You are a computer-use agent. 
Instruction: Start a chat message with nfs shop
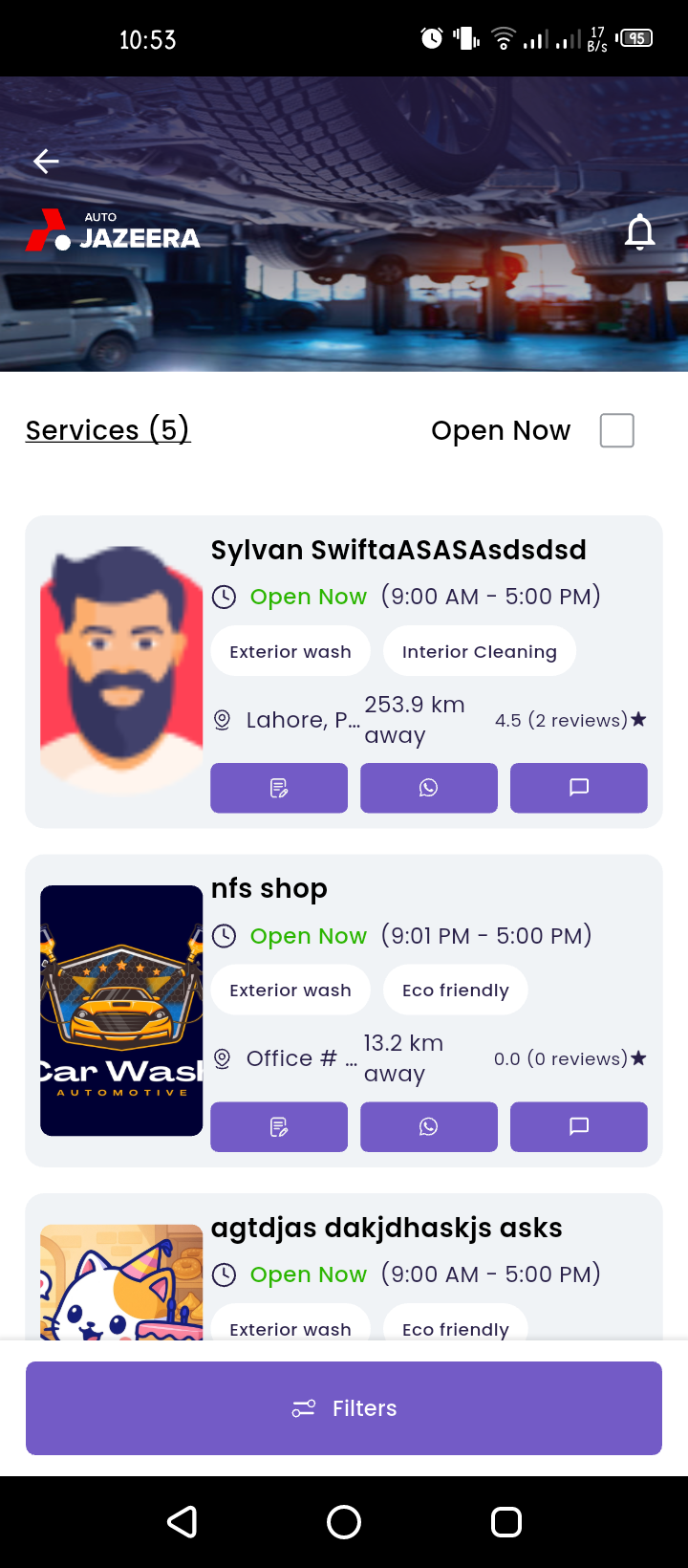(579, 1126)
